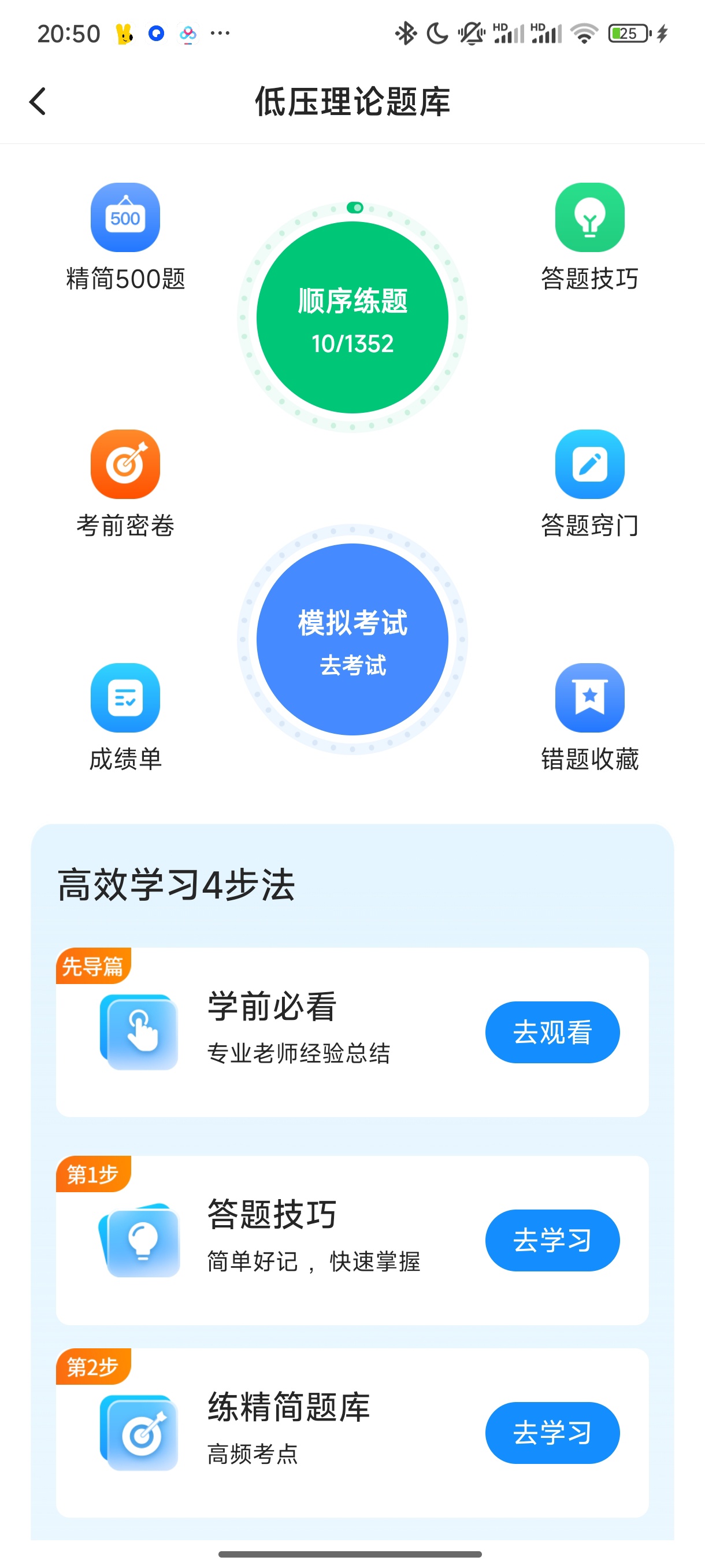
Task: Tap 去学习 on the 第1步 答题技巧 card
Action: (x=552, y=1241)
